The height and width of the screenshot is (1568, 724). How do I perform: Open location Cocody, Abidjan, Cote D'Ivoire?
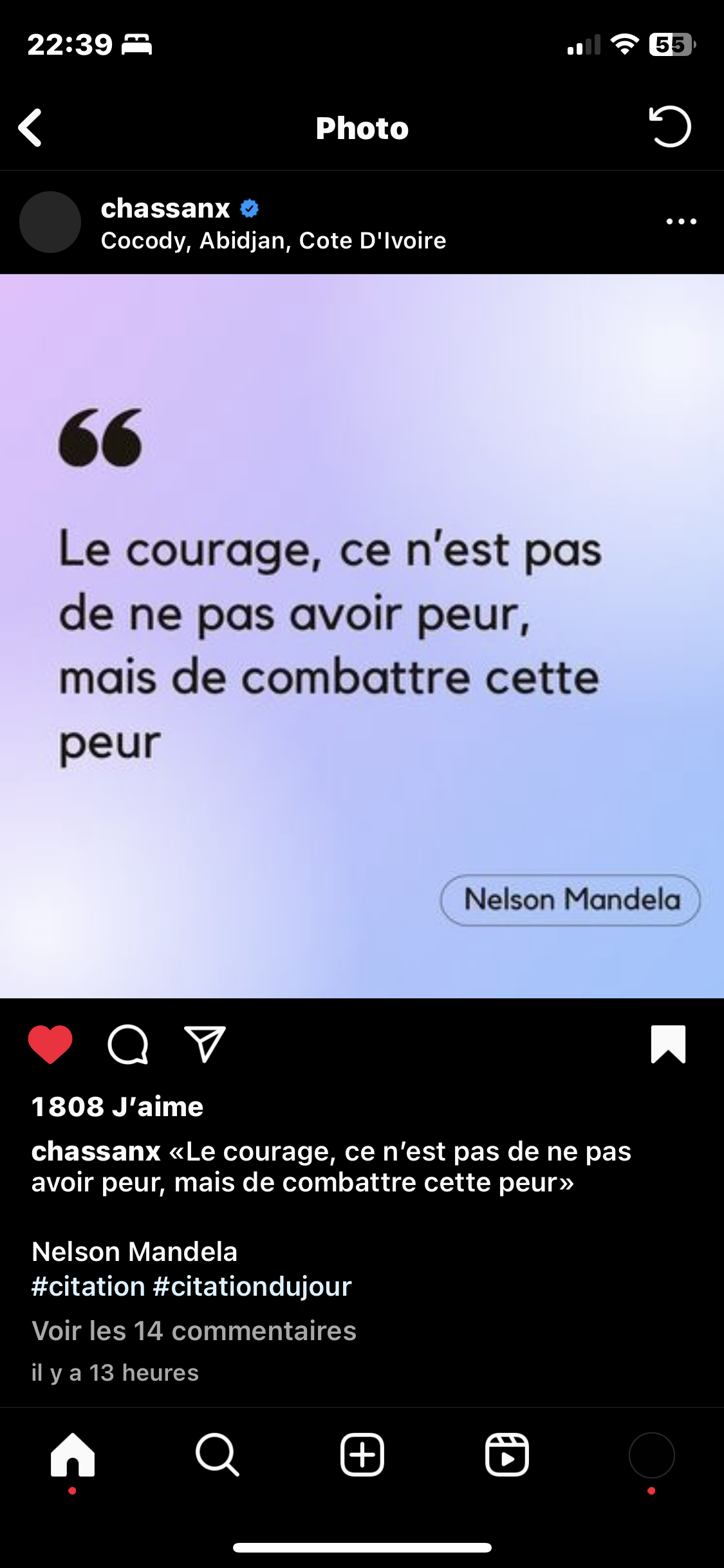274,241
